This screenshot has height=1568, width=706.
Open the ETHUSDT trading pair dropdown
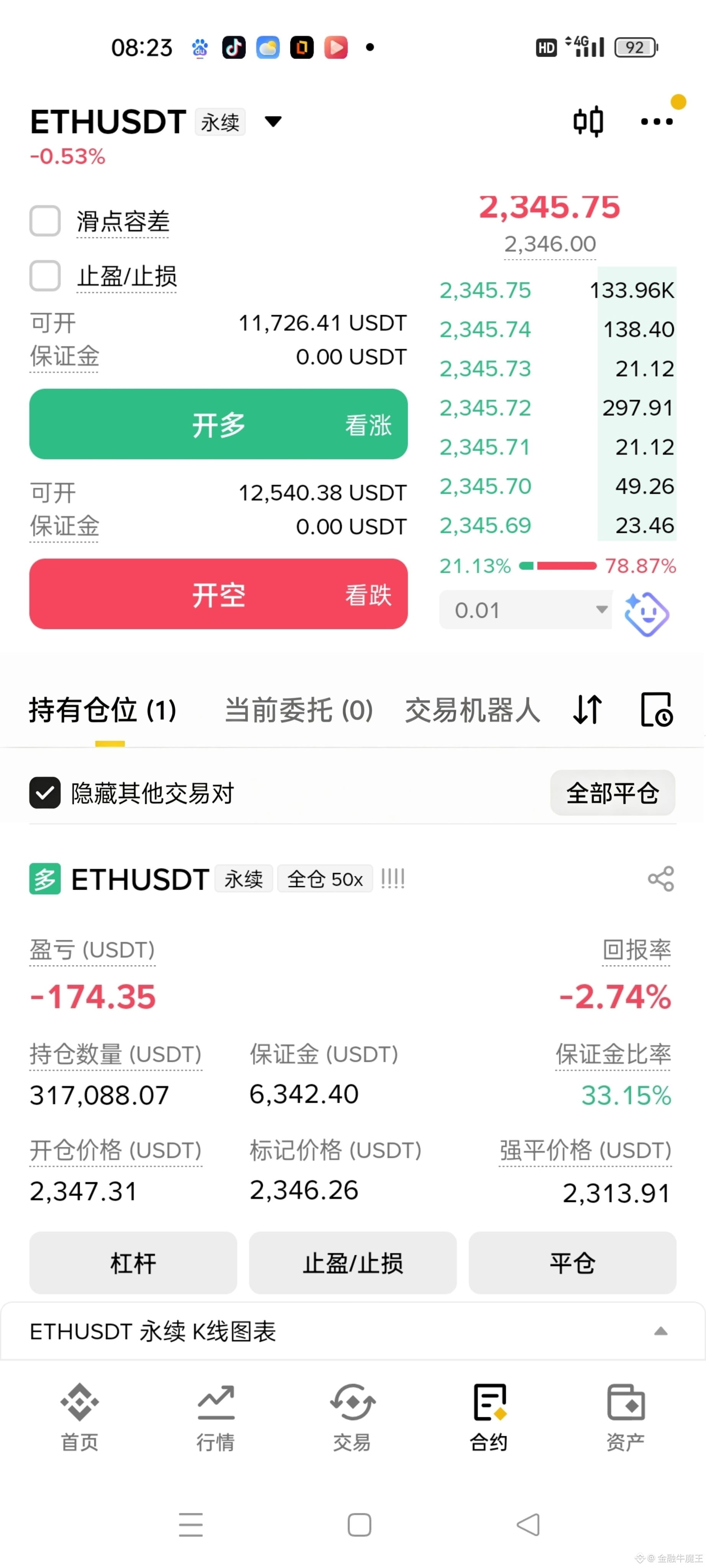273,122
